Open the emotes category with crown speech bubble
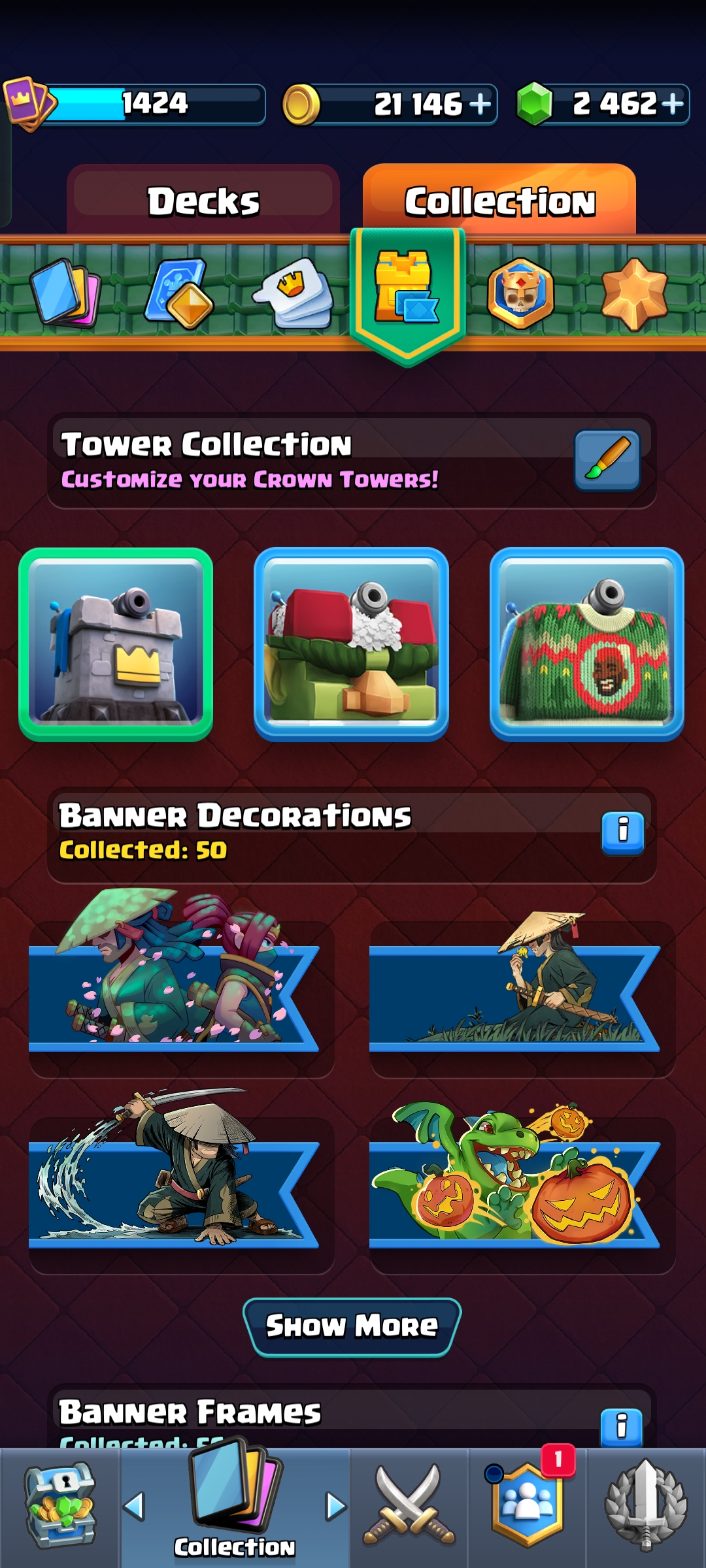Viewport: 706px width, 1568px height. (x=294, y=293)
